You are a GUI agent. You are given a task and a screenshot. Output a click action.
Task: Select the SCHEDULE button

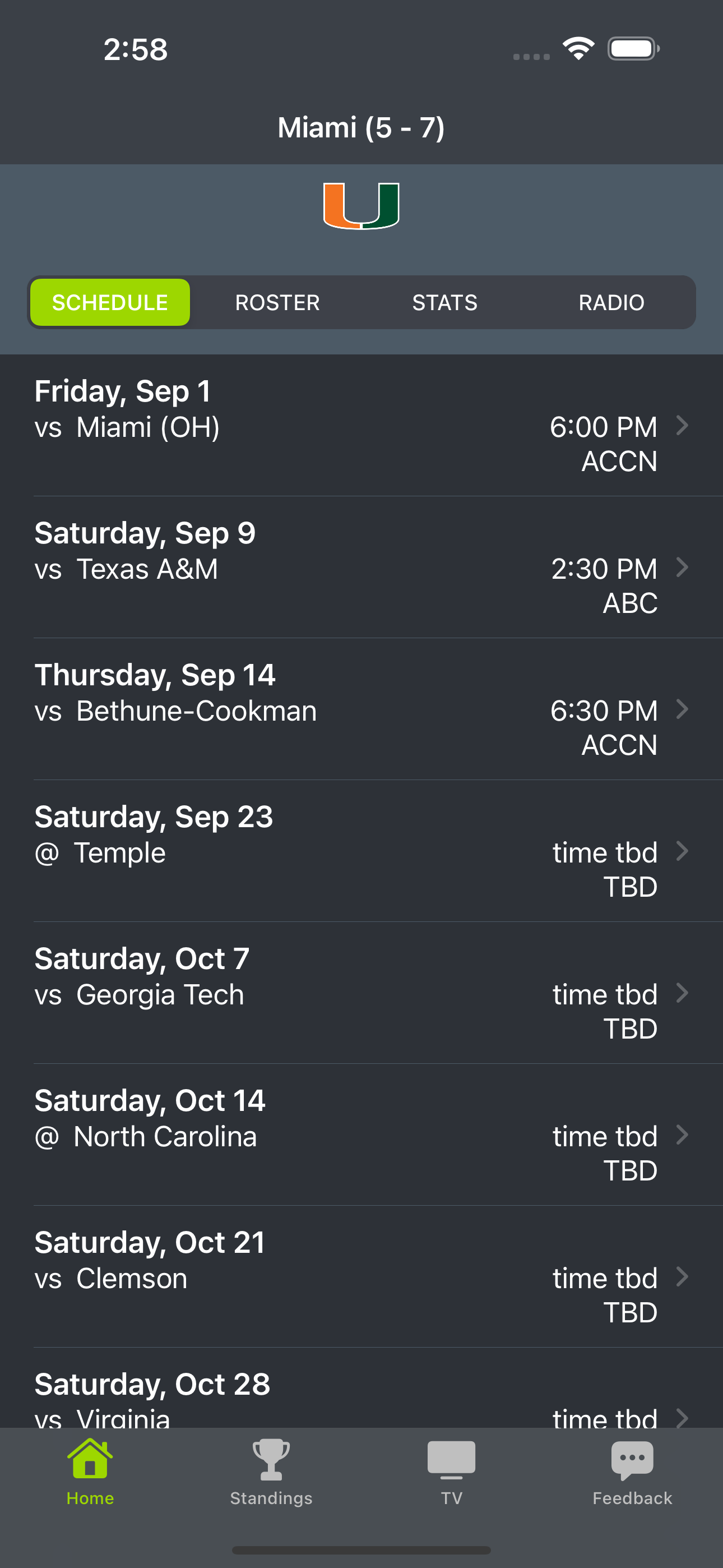coord(109,302)
